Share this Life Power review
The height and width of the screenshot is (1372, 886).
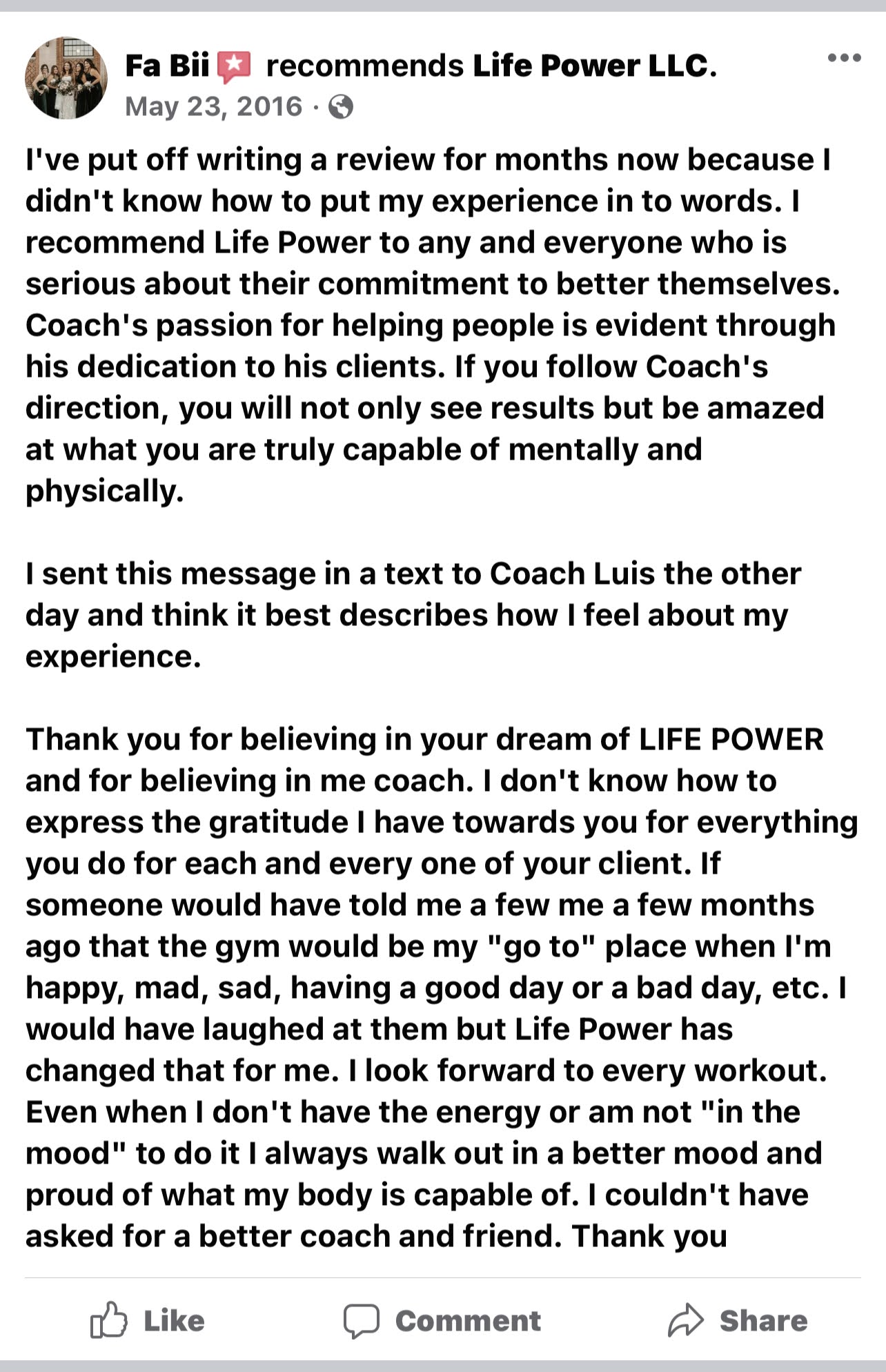pos(737,1321)
